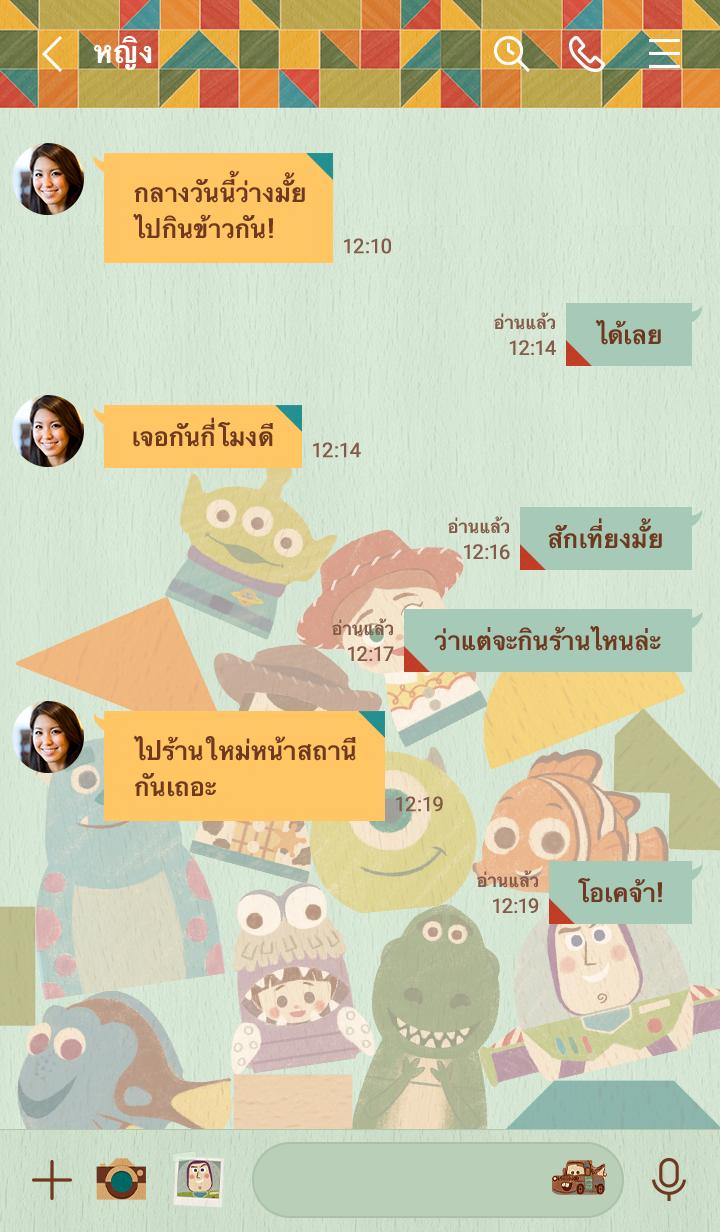
Task: Search within this chat
Action: [511, 53]
